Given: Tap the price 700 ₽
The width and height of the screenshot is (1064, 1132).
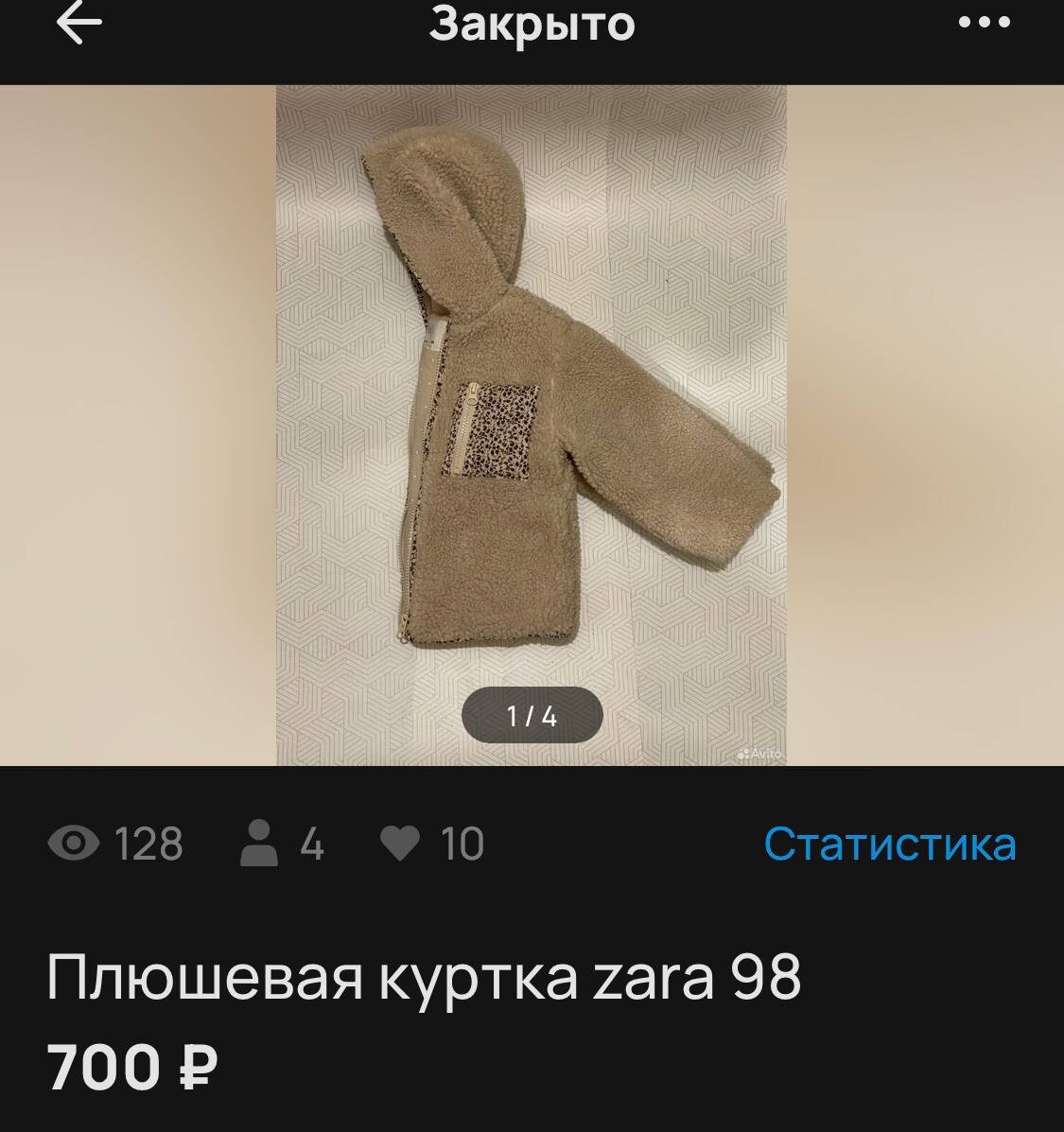Looking at the screenshot, I should pos(132,1067).
